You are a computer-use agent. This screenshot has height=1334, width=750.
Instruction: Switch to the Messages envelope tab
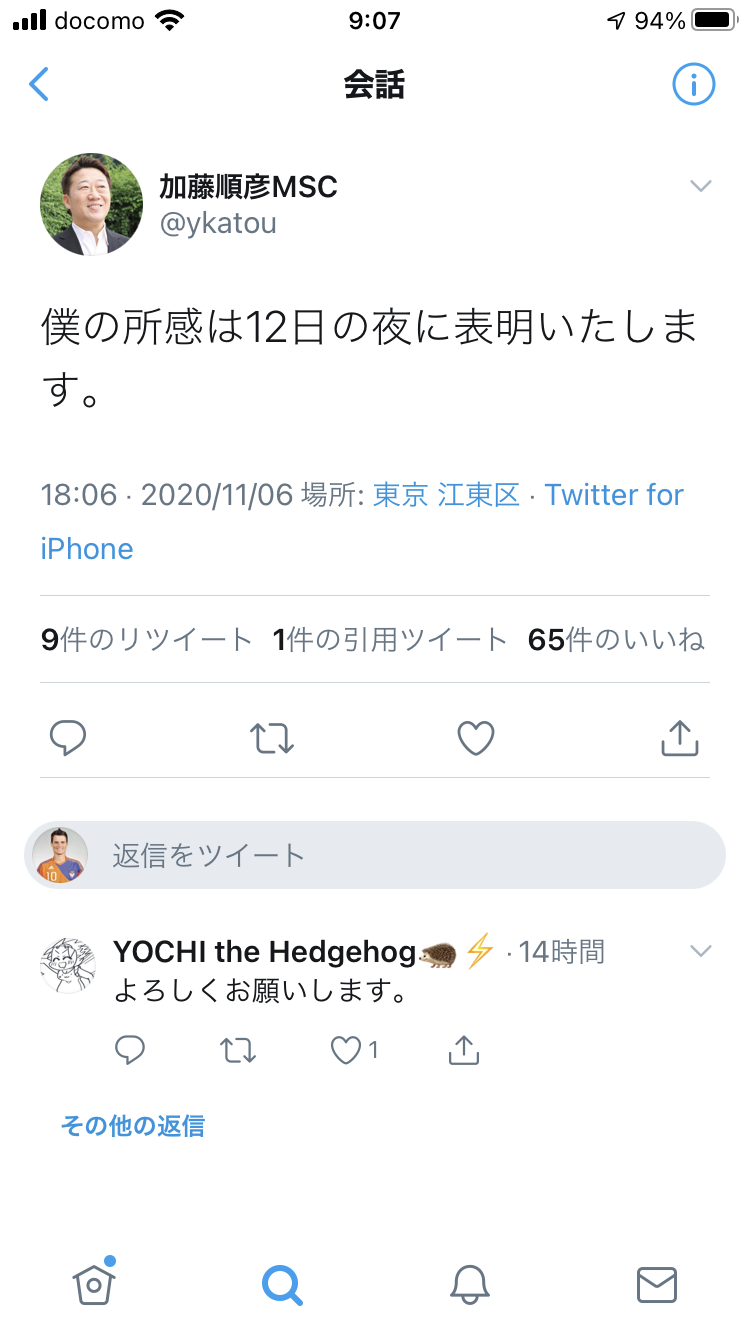click(657, 1283)
